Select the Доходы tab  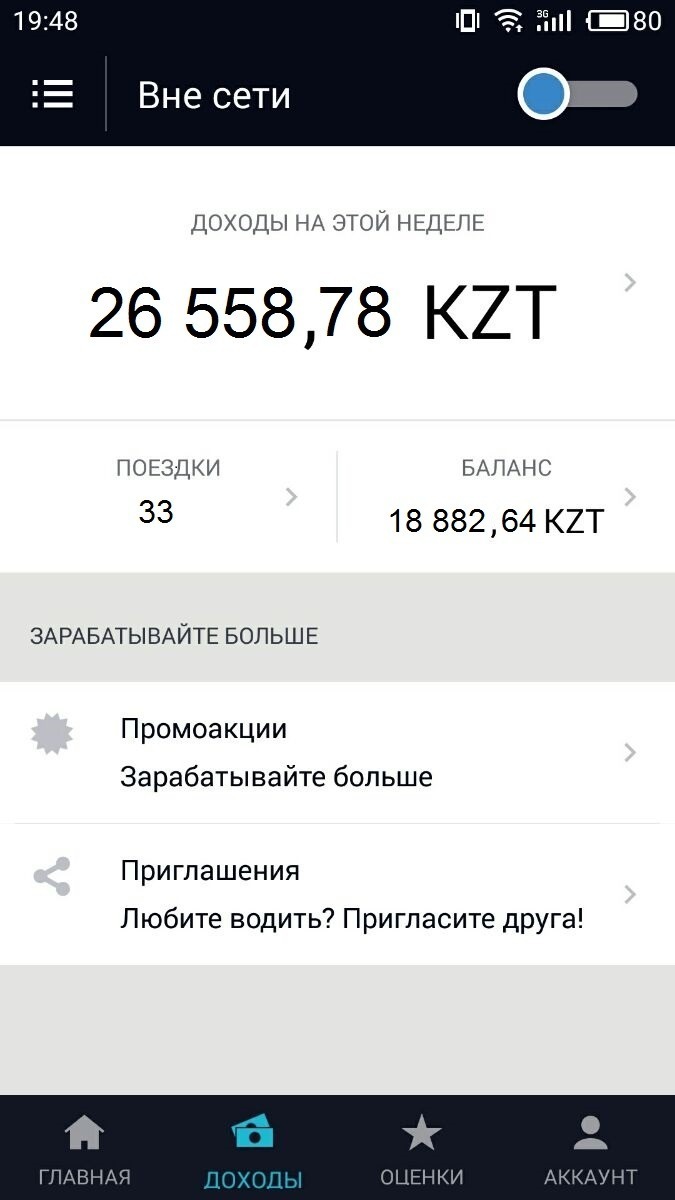(253, 1150)
